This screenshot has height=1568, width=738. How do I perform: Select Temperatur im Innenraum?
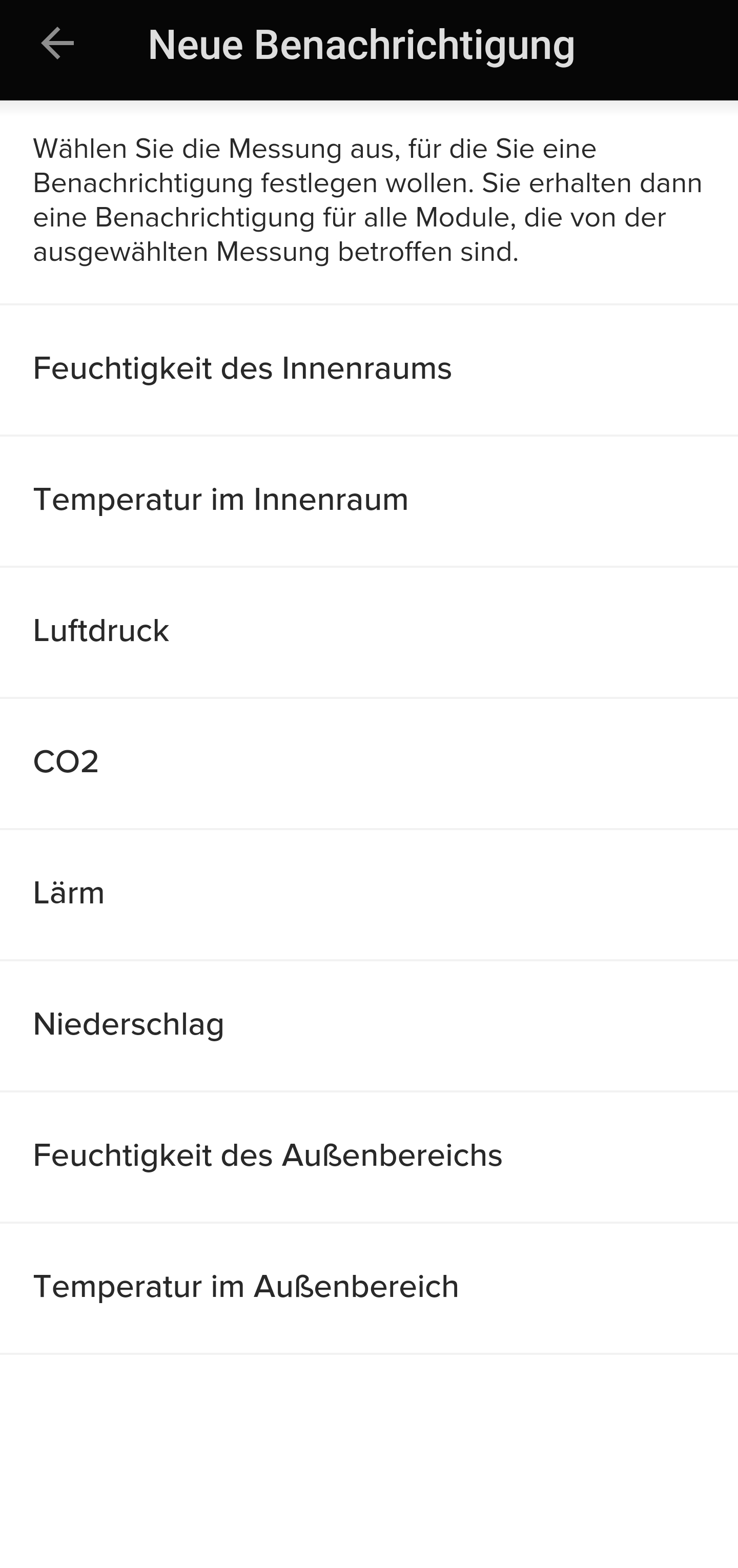221,499
